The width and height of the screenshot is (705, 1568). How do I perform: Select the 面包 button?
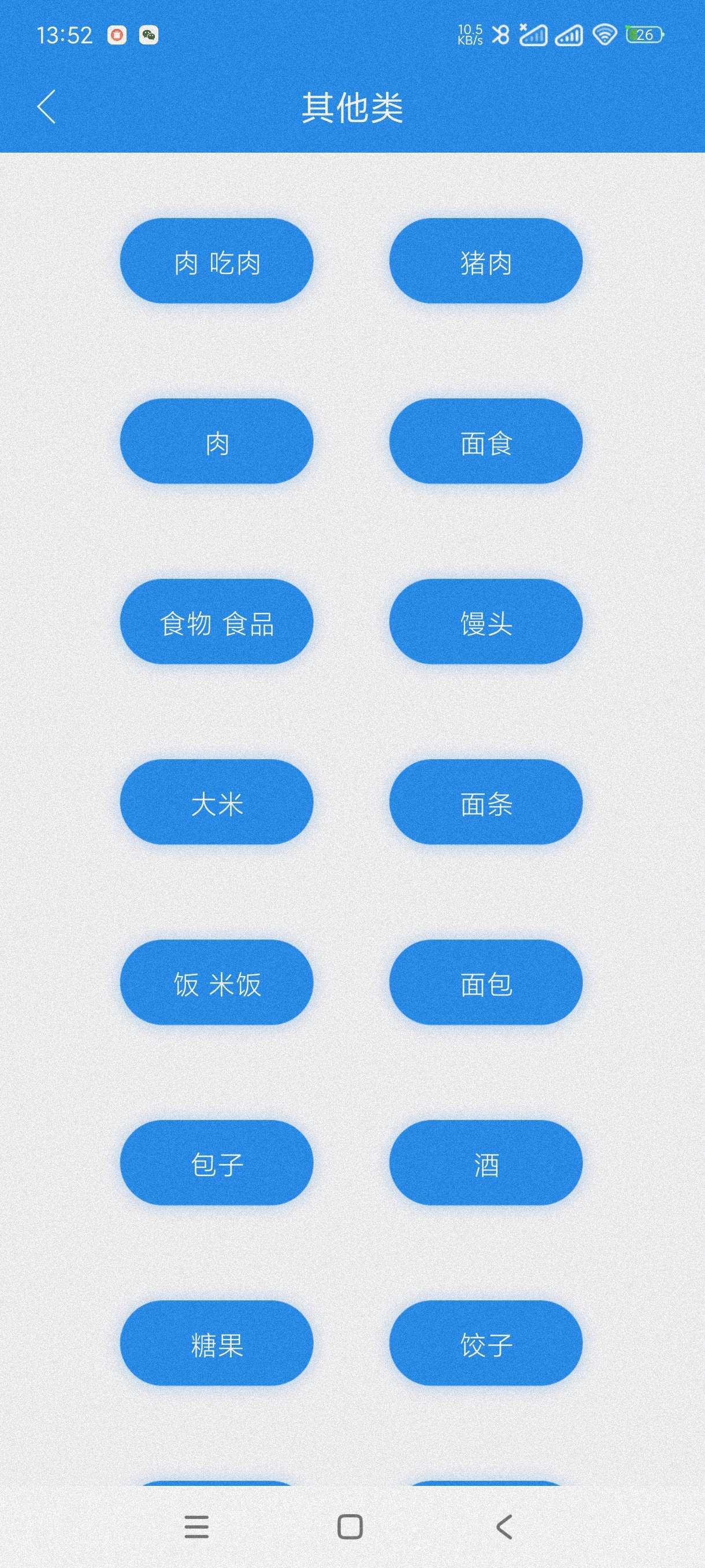485,982
